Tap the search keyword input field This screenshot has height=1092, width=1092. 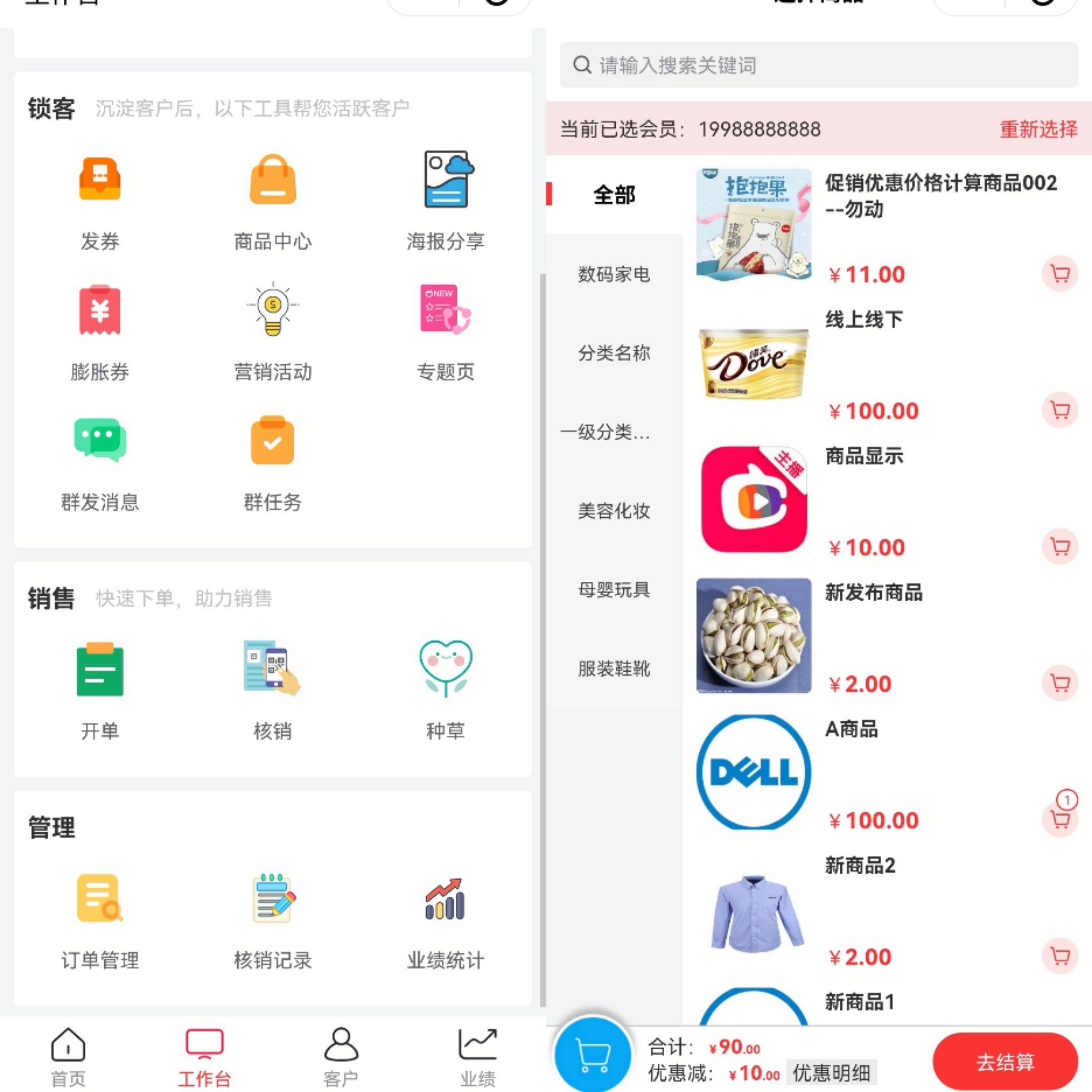pos(818,65)
